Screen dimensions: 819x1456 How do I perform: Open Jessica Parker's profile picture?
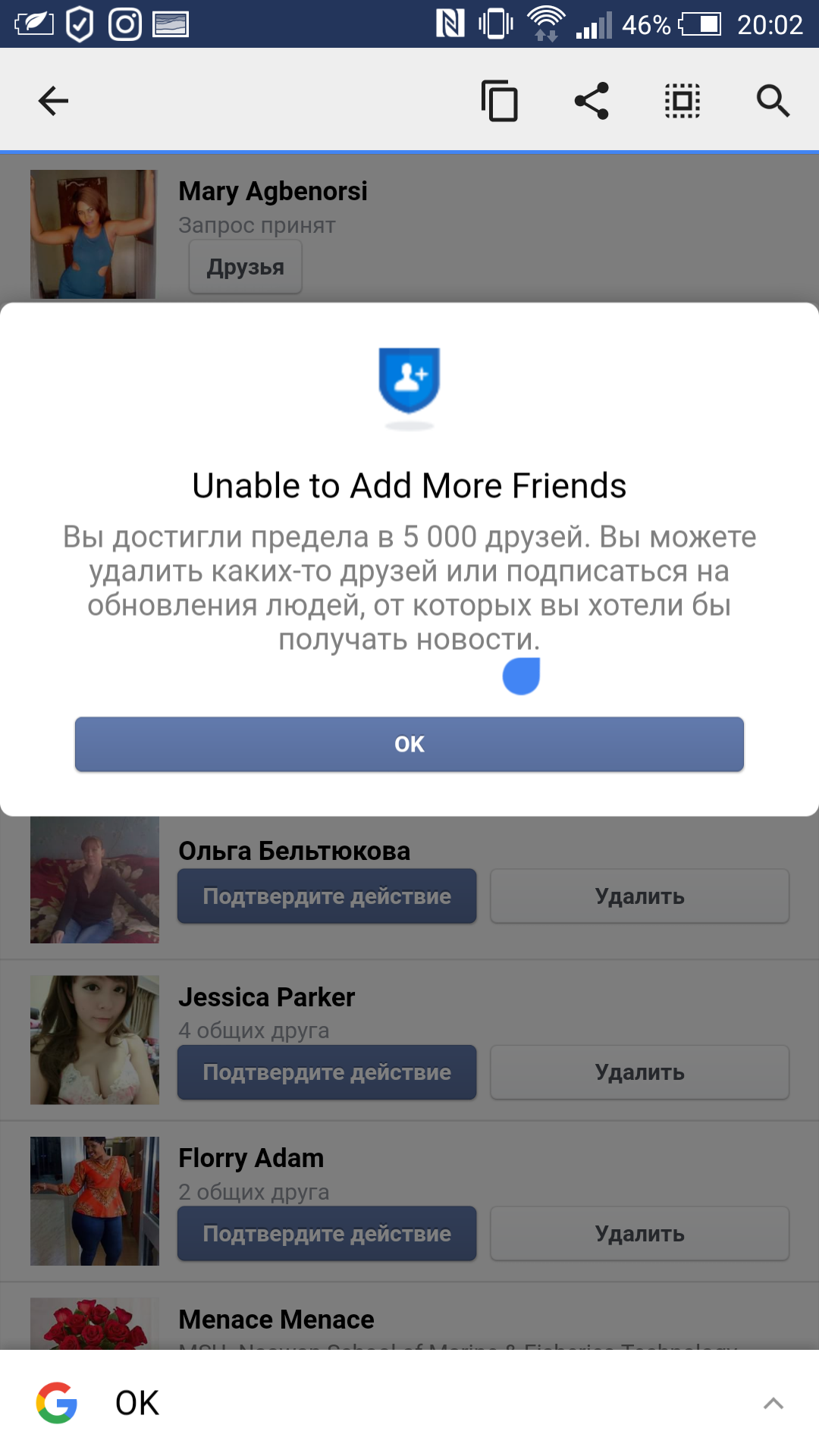point(95,1040)
